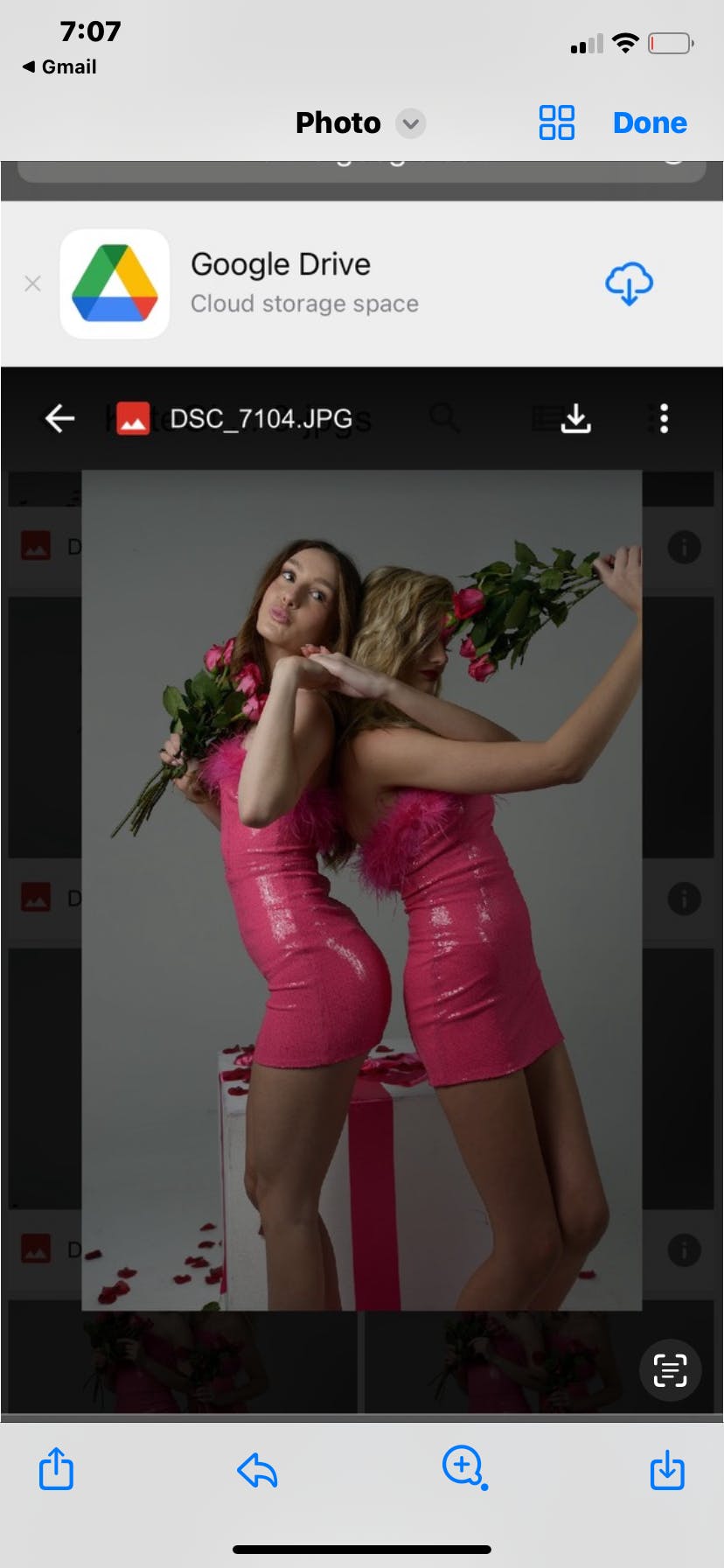This screenshot has width=724, height=1568.
Task: Share the photo via the share sheet
Action: click(x=57, y=1469)
